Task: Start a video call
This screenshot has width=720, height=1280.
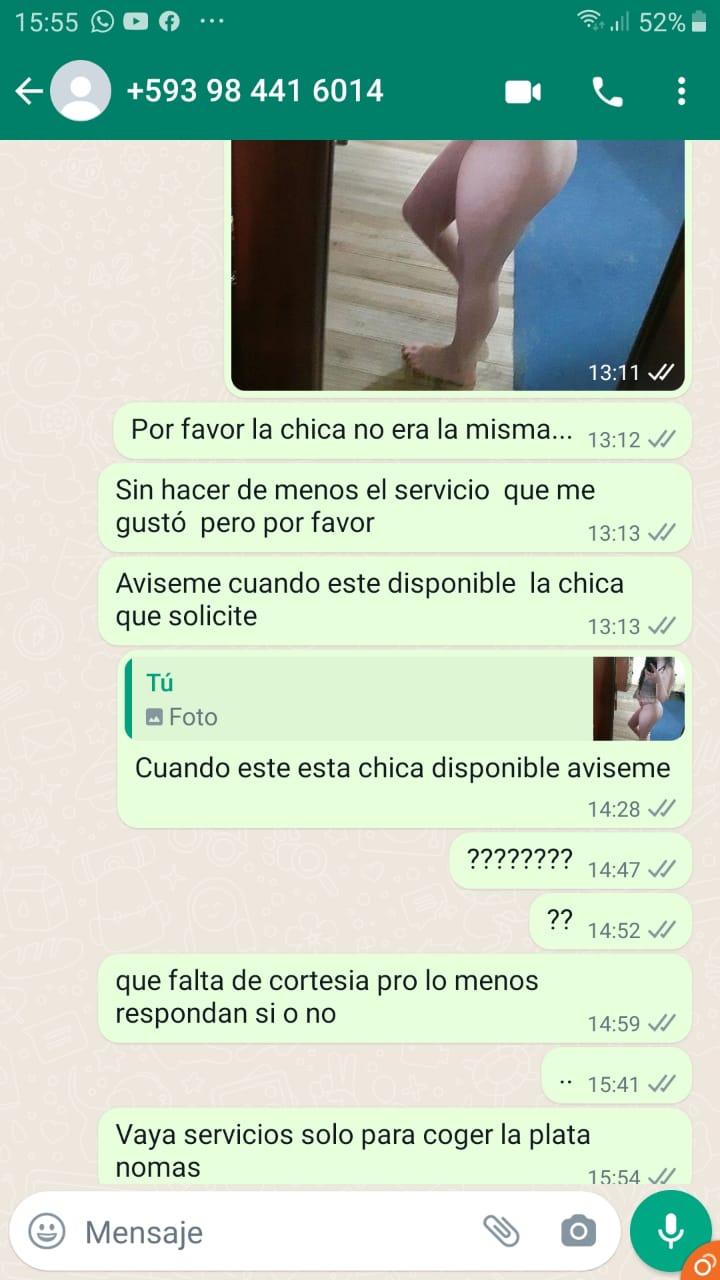Action: [x=523, y=92]
